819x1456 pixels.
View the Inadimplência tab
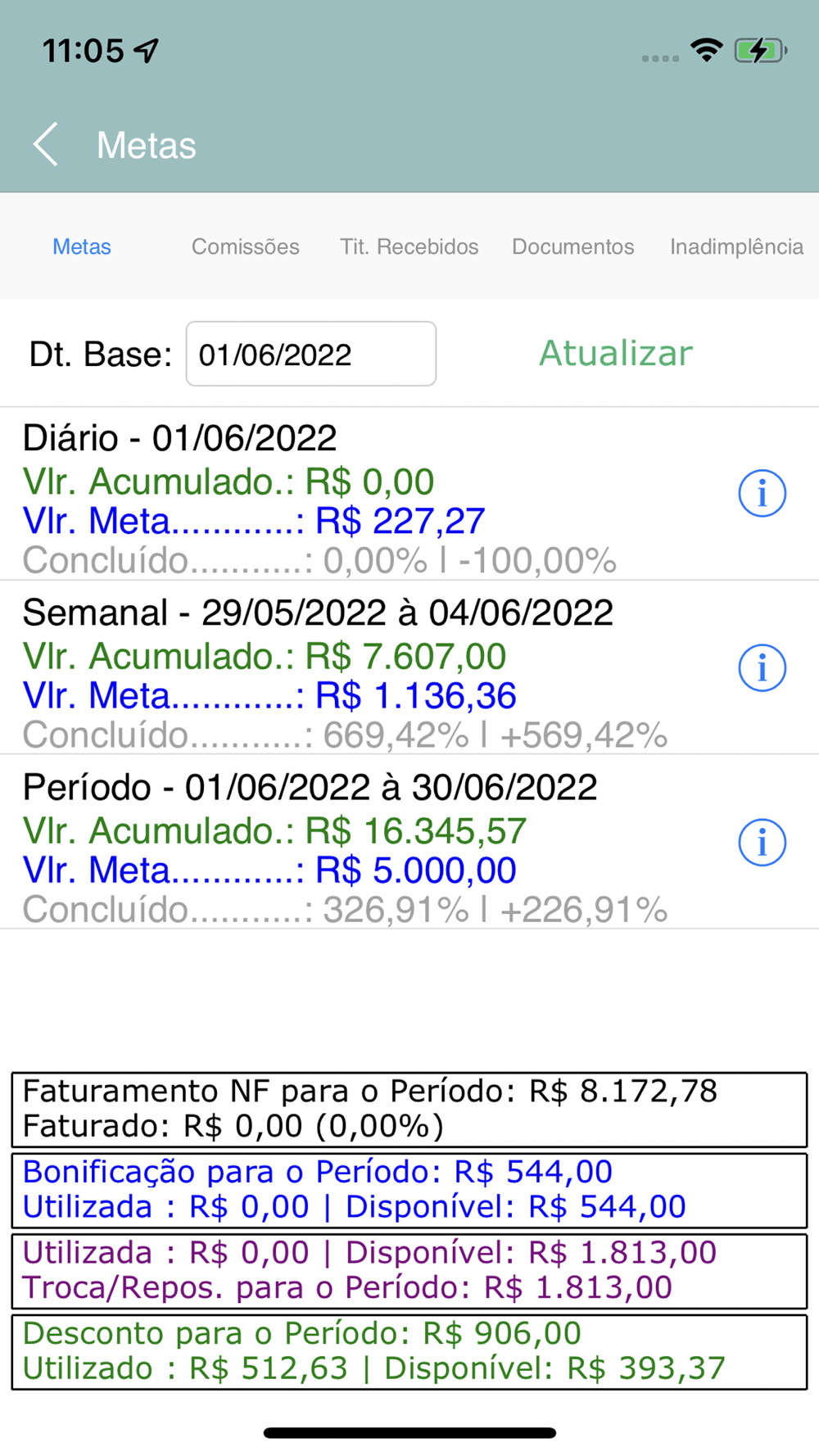[736, 246]
